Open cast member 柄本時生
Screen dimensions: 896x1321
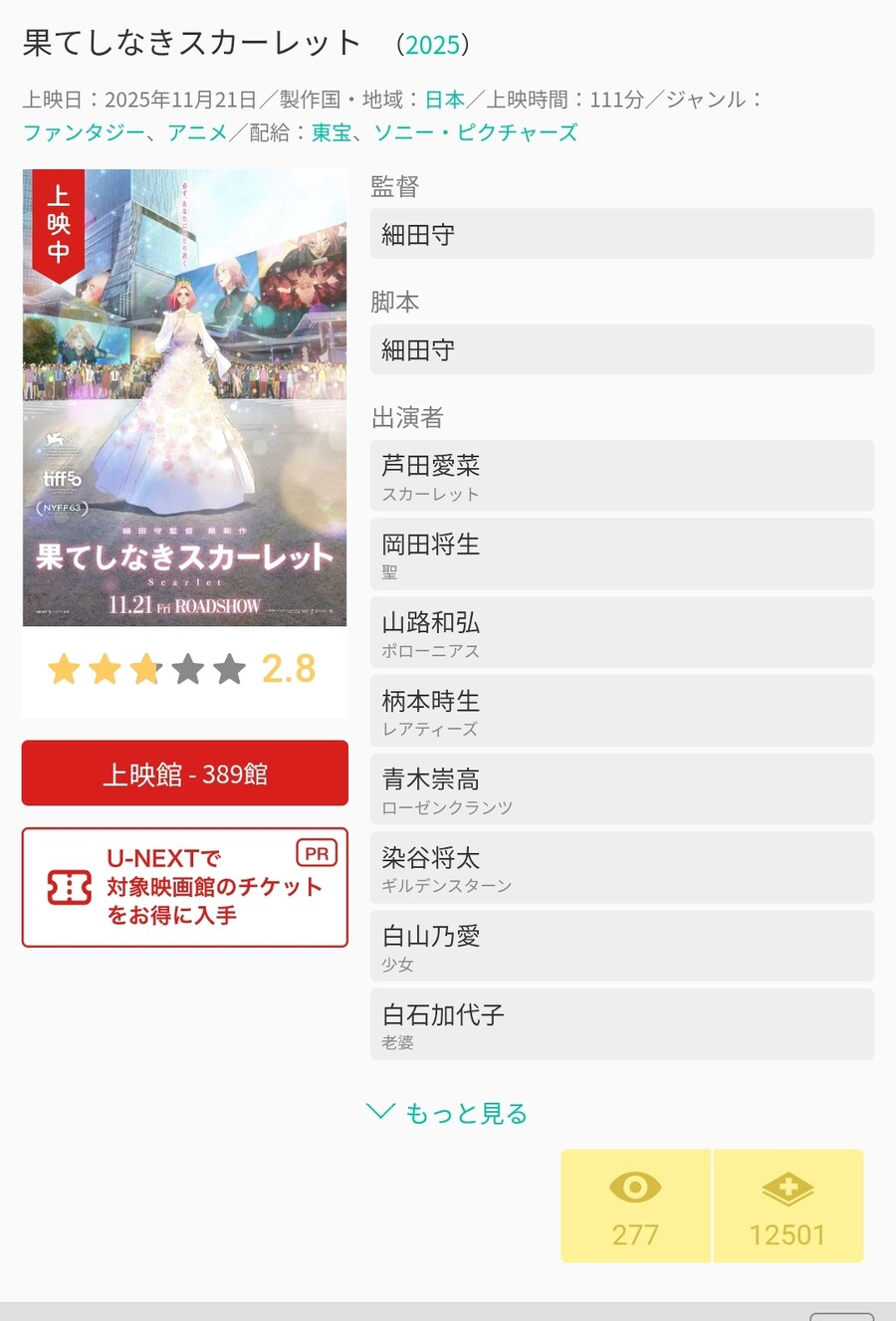tap(621, 711)
